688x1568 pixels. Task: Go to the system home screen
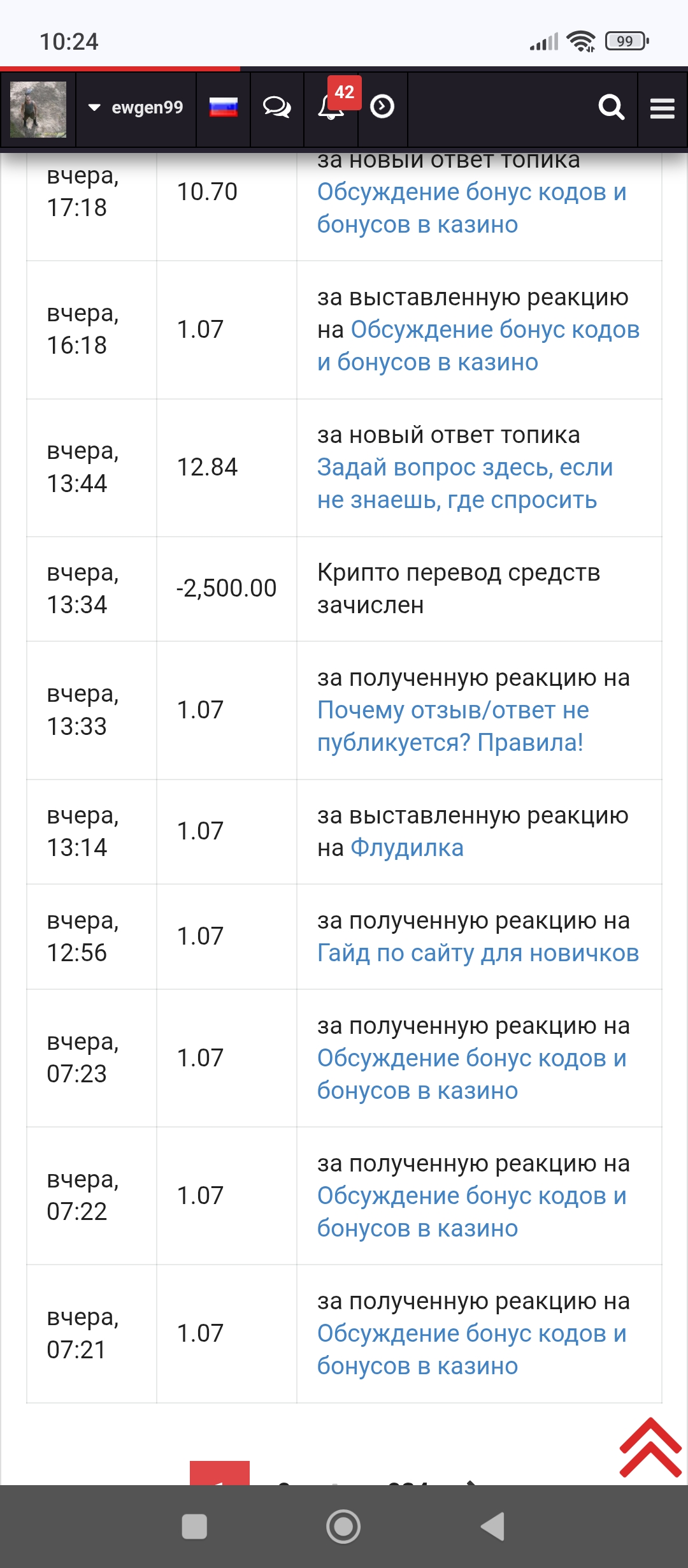tap(343, 1527)
